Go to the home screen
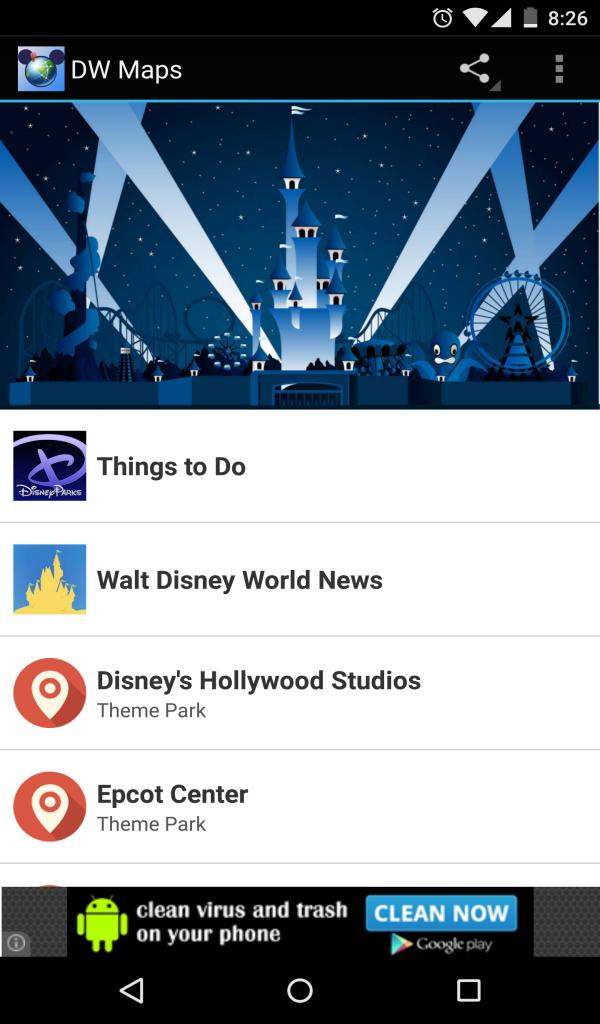Viewport: 600px width, 1024px height. coord(300,990)
